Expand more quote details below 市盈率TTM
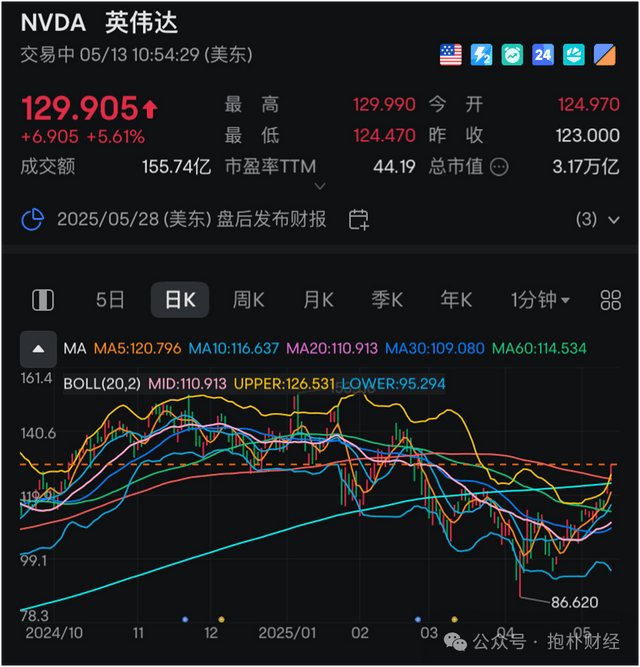This screenshot has height=667, width=640. pos(320,186)
